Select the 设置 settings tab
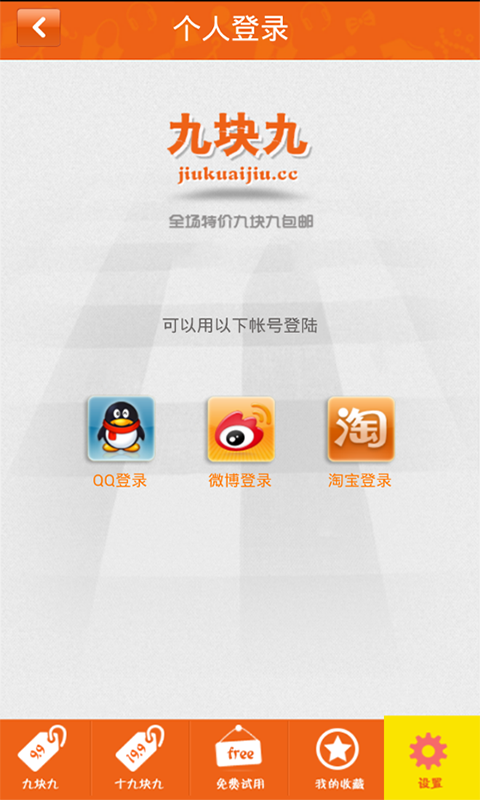 [432, 758]
